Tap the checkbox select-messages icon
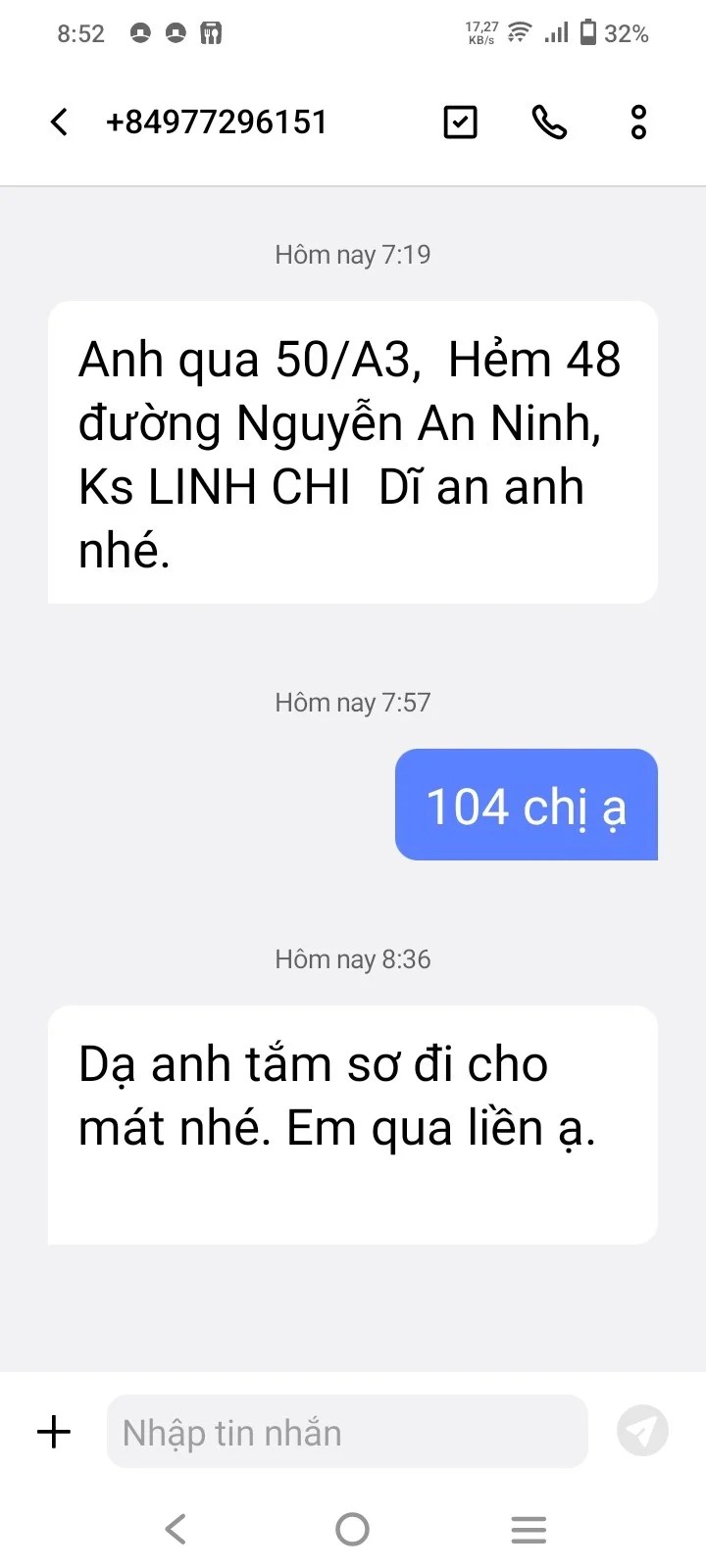 coord(460,122)
